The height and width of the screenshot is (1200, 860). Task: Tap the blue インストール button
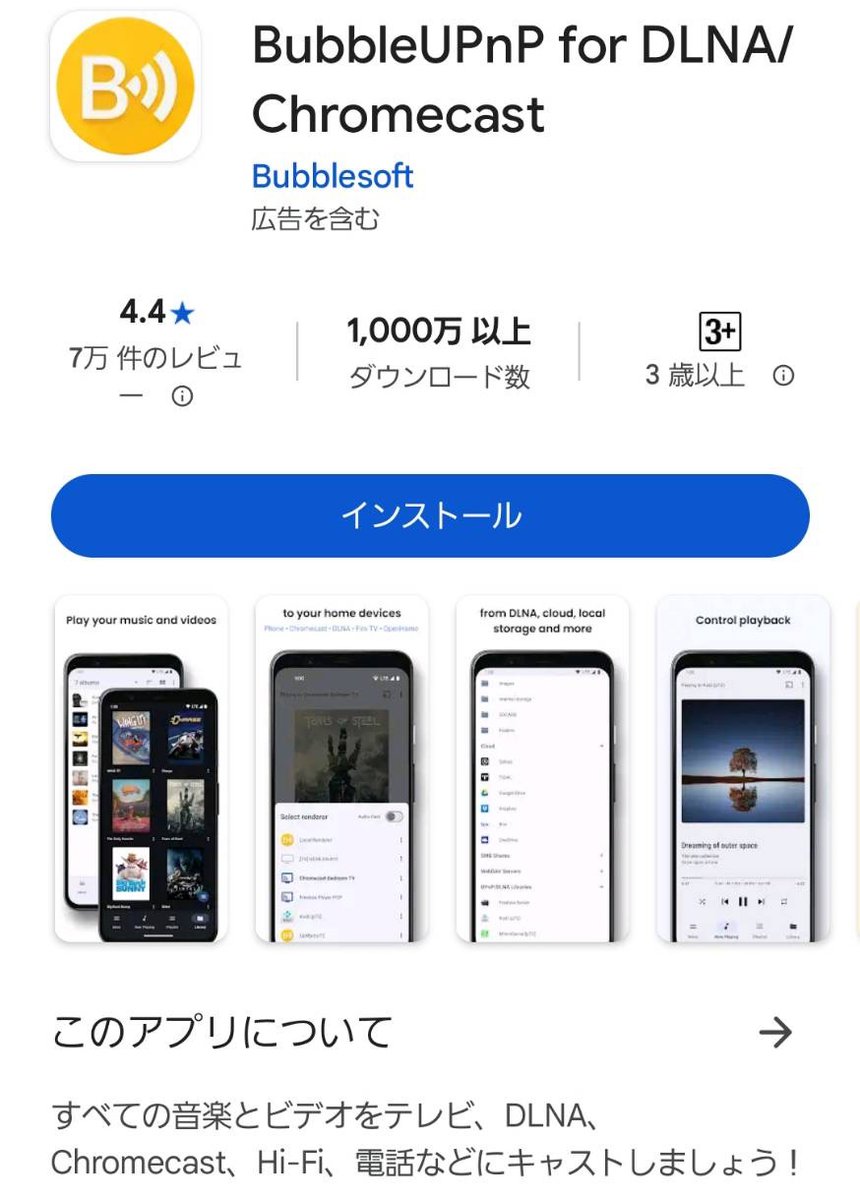430,516
